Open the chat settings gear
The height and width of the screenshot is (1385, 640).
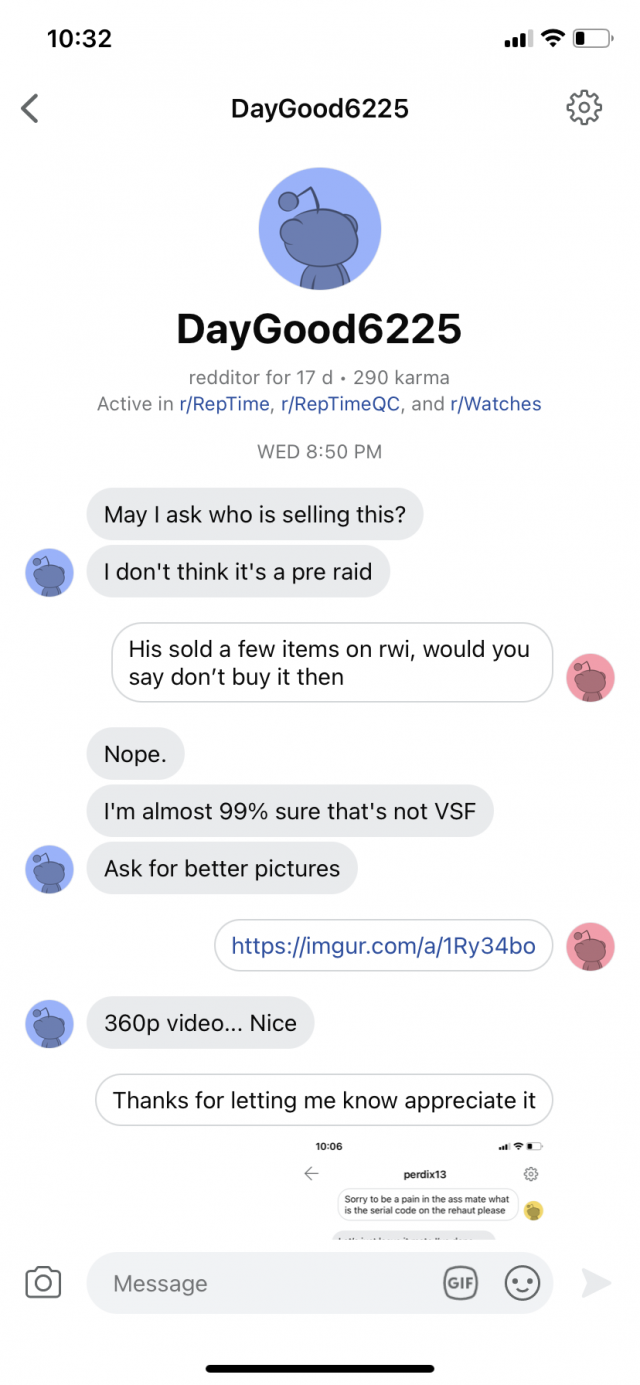[583, 108]
